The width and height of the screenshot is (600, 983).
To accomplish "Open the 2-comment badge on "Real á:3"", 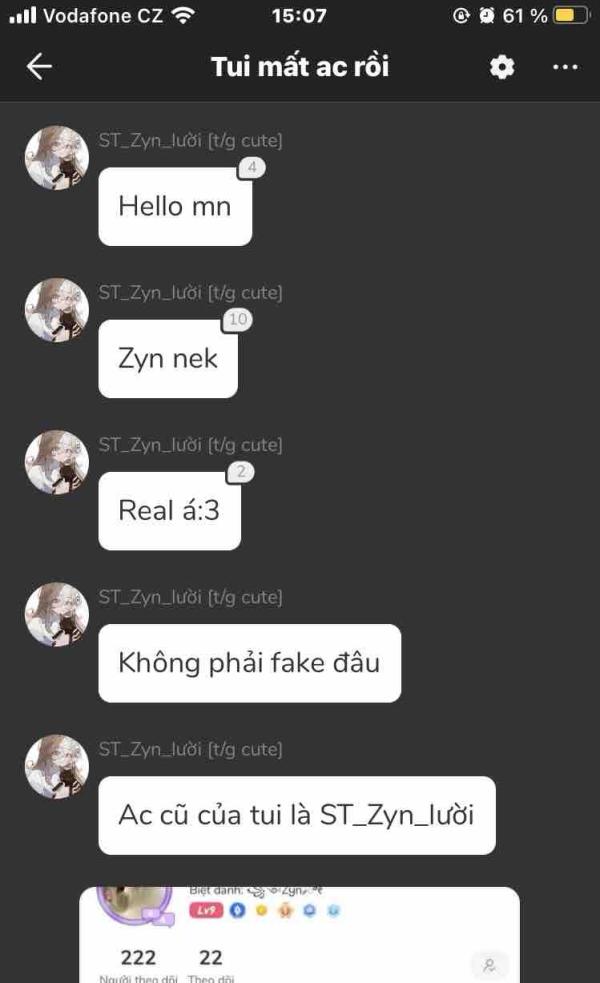I will [x=241, y=471].
